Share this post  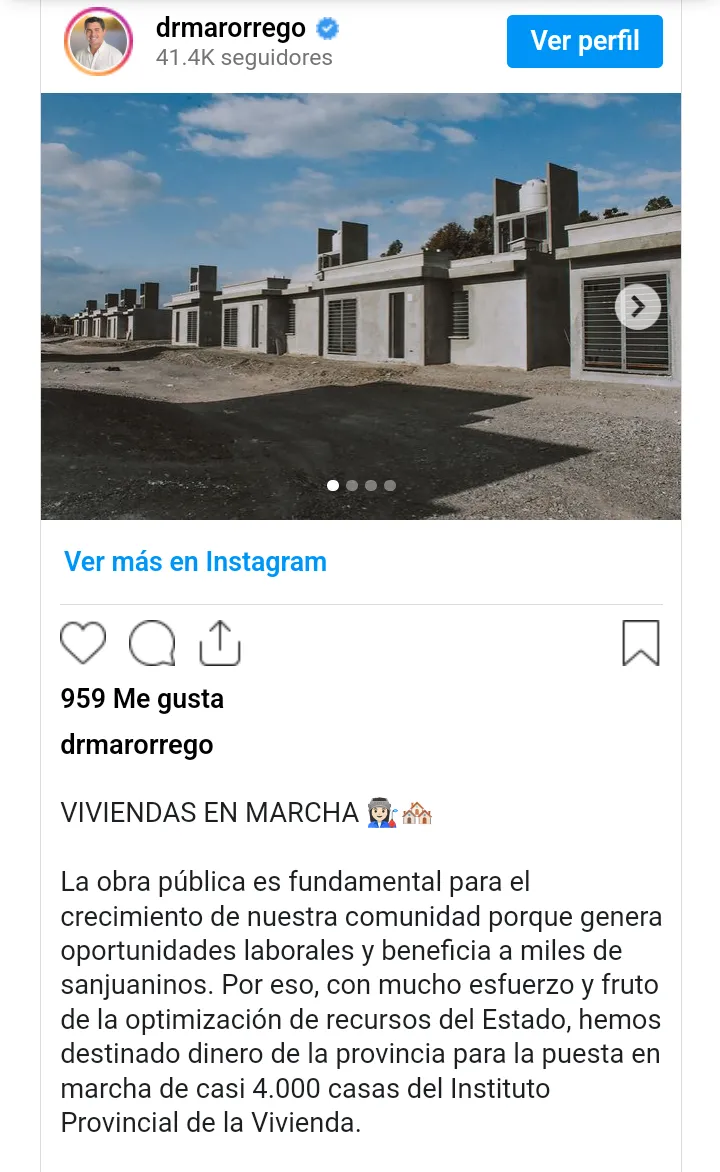220,643
